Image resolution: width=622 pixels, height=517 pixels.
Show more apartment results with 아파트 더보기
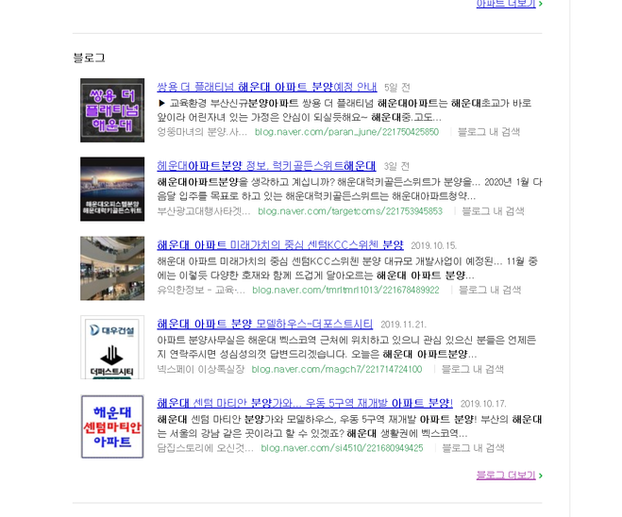pyautogui.click(x=507, y=4)
